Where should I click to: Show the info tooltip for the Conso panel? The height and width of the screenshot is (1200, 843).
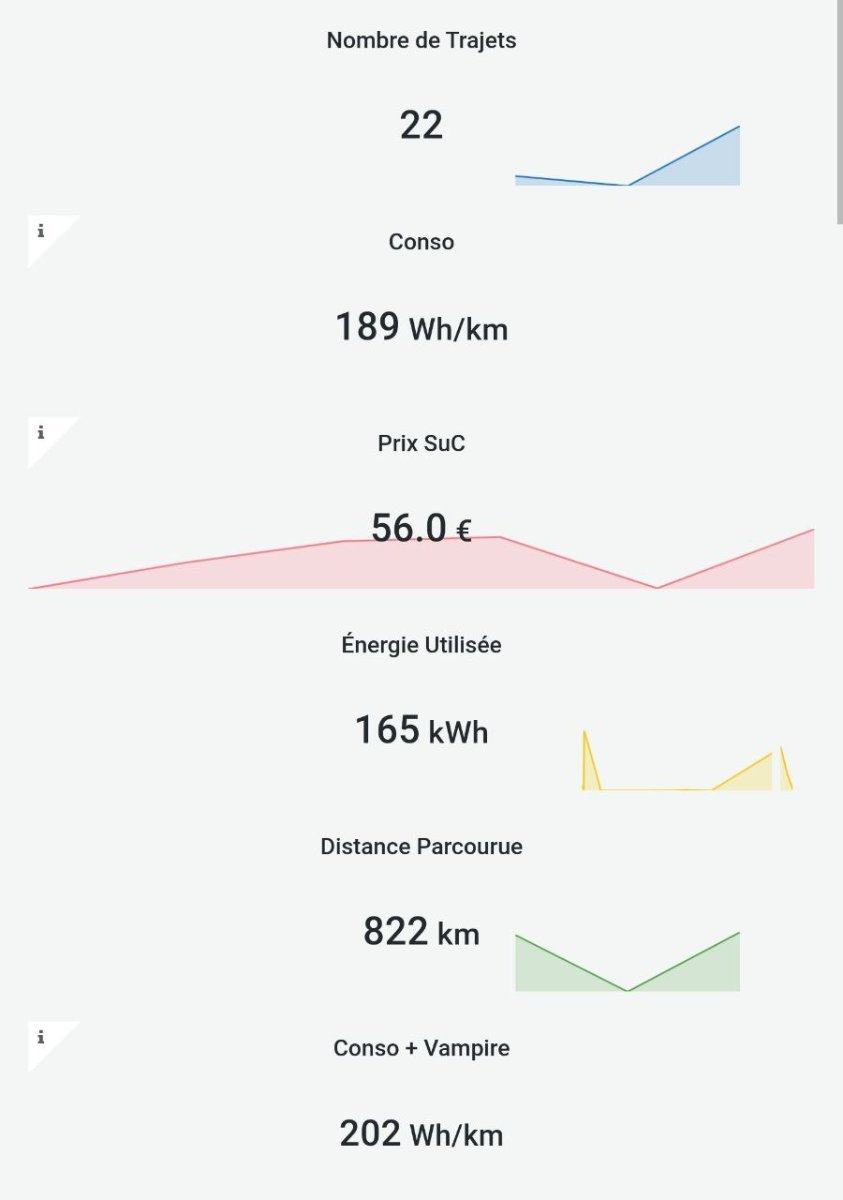41,231
